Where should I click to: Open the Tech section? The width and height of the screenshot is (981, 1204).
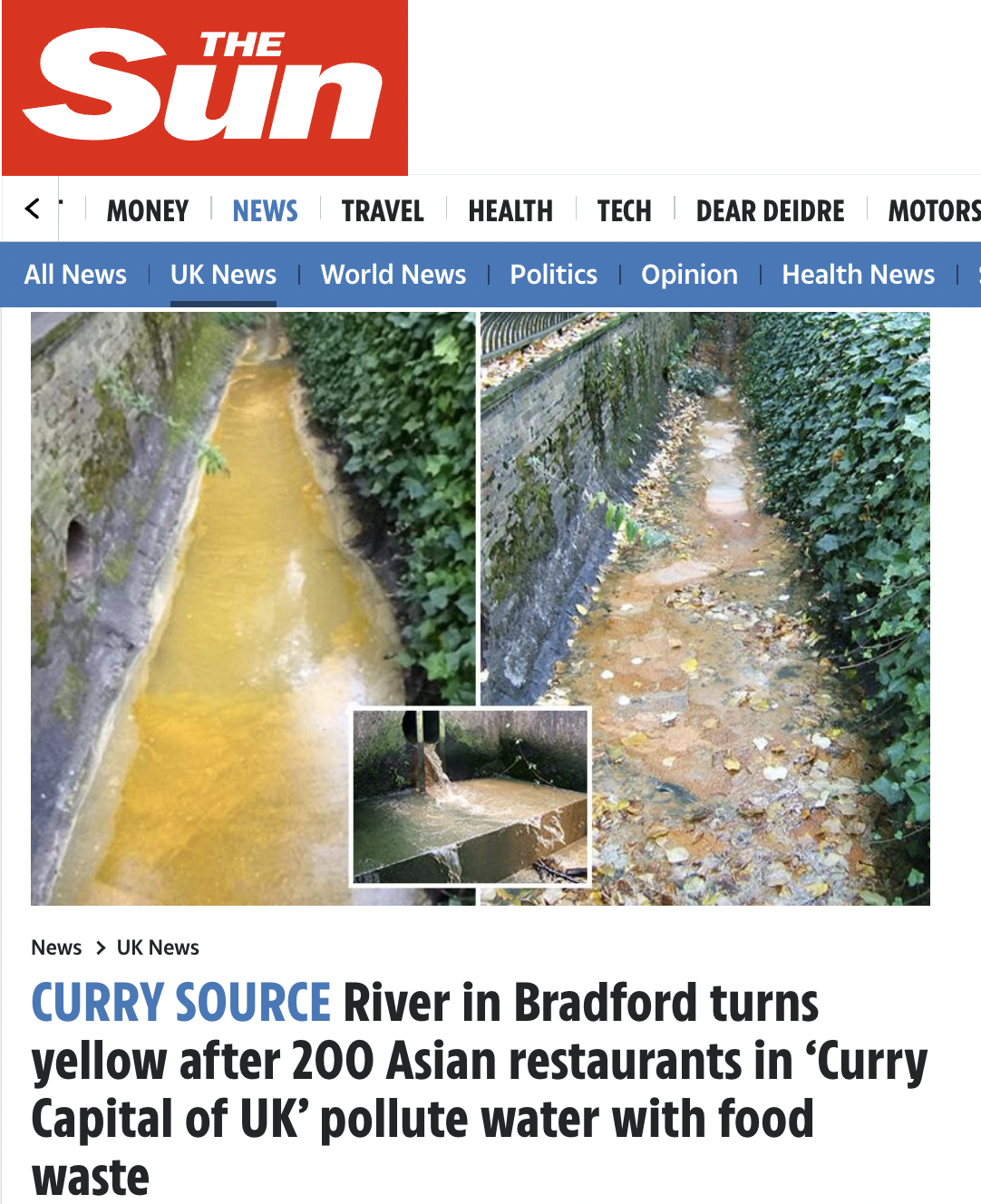point(624,211)
